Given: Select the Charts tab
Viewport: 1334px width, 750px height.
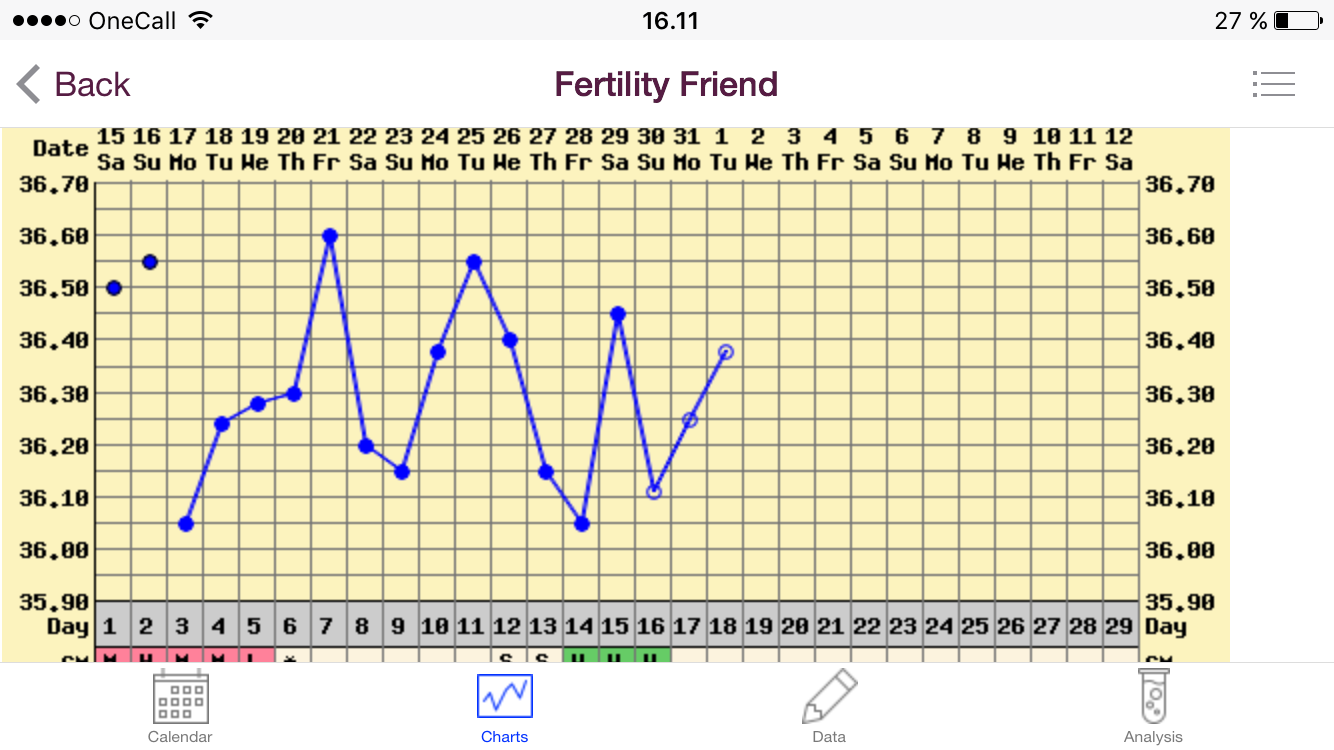Looking at the screenshot, I should 504,706.
